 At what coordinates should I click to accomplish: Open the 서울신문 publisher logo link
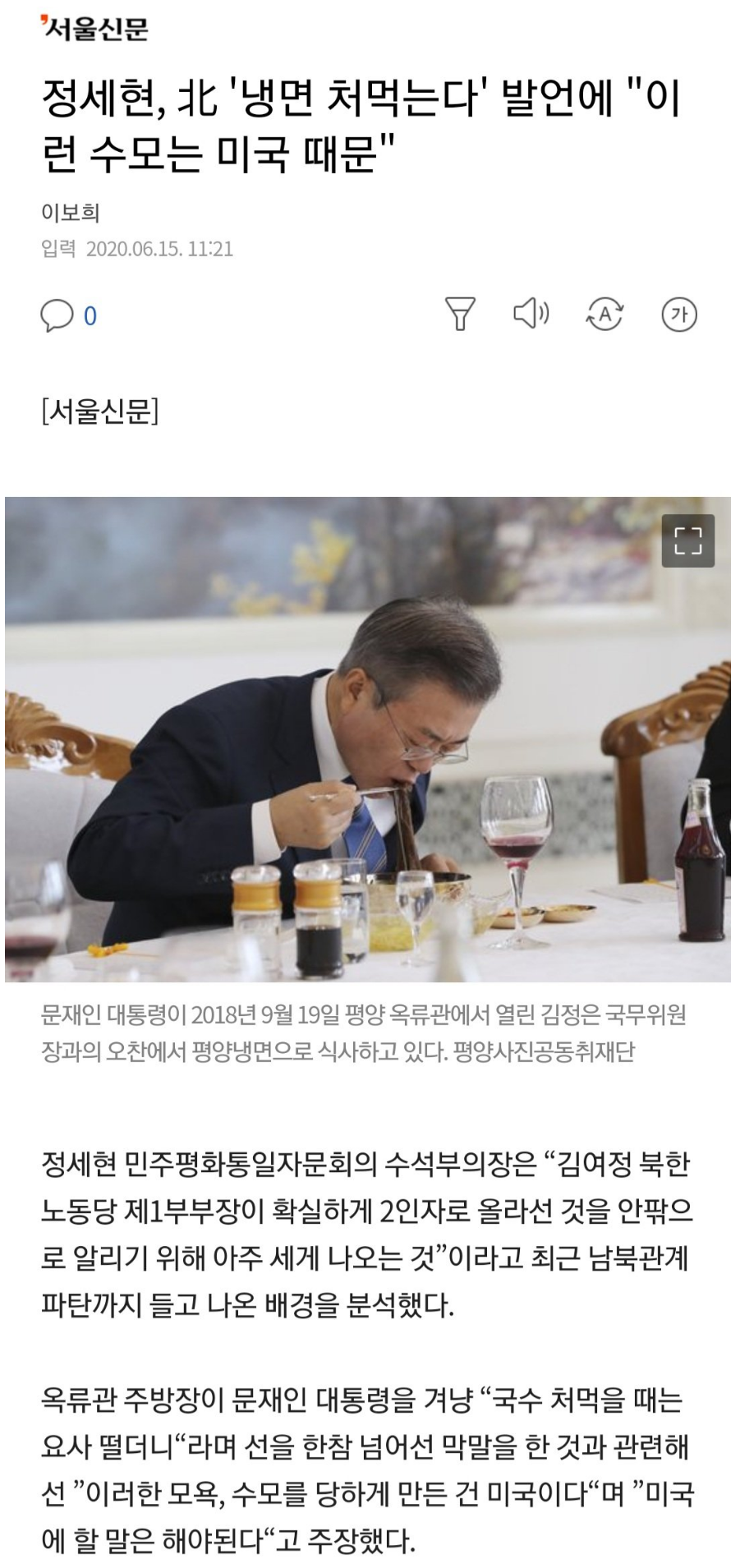(x=94, y=28)
